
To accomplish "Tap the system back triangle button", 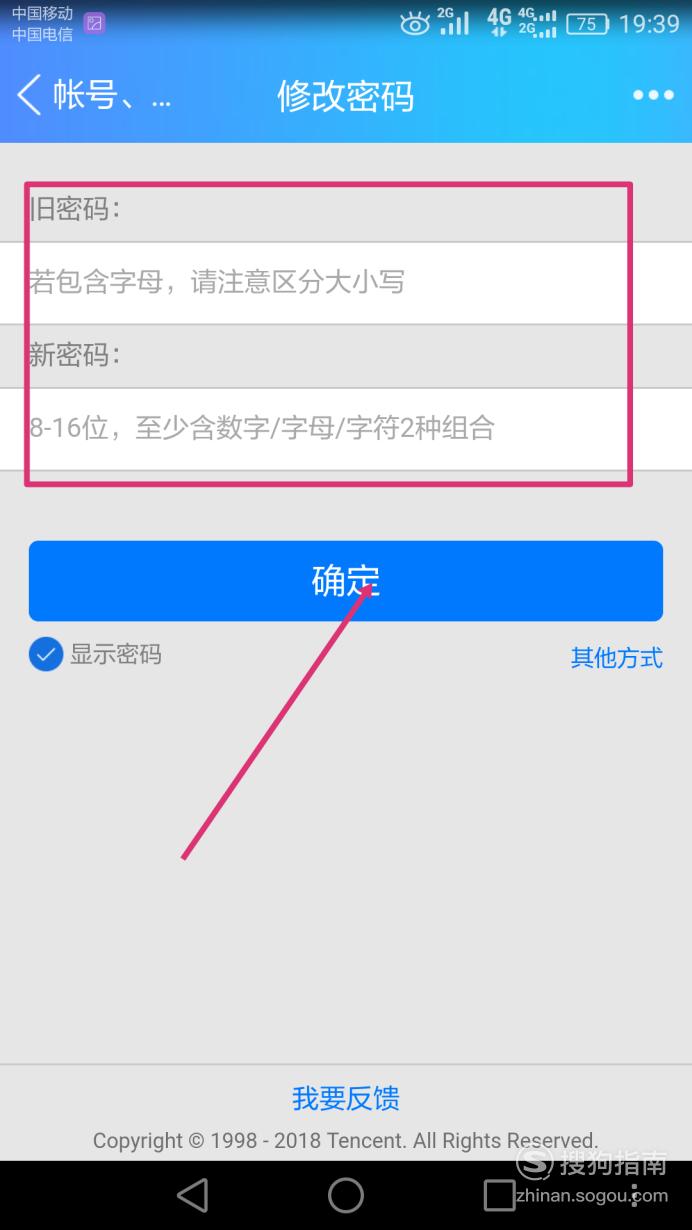I will coord(192,1195).
